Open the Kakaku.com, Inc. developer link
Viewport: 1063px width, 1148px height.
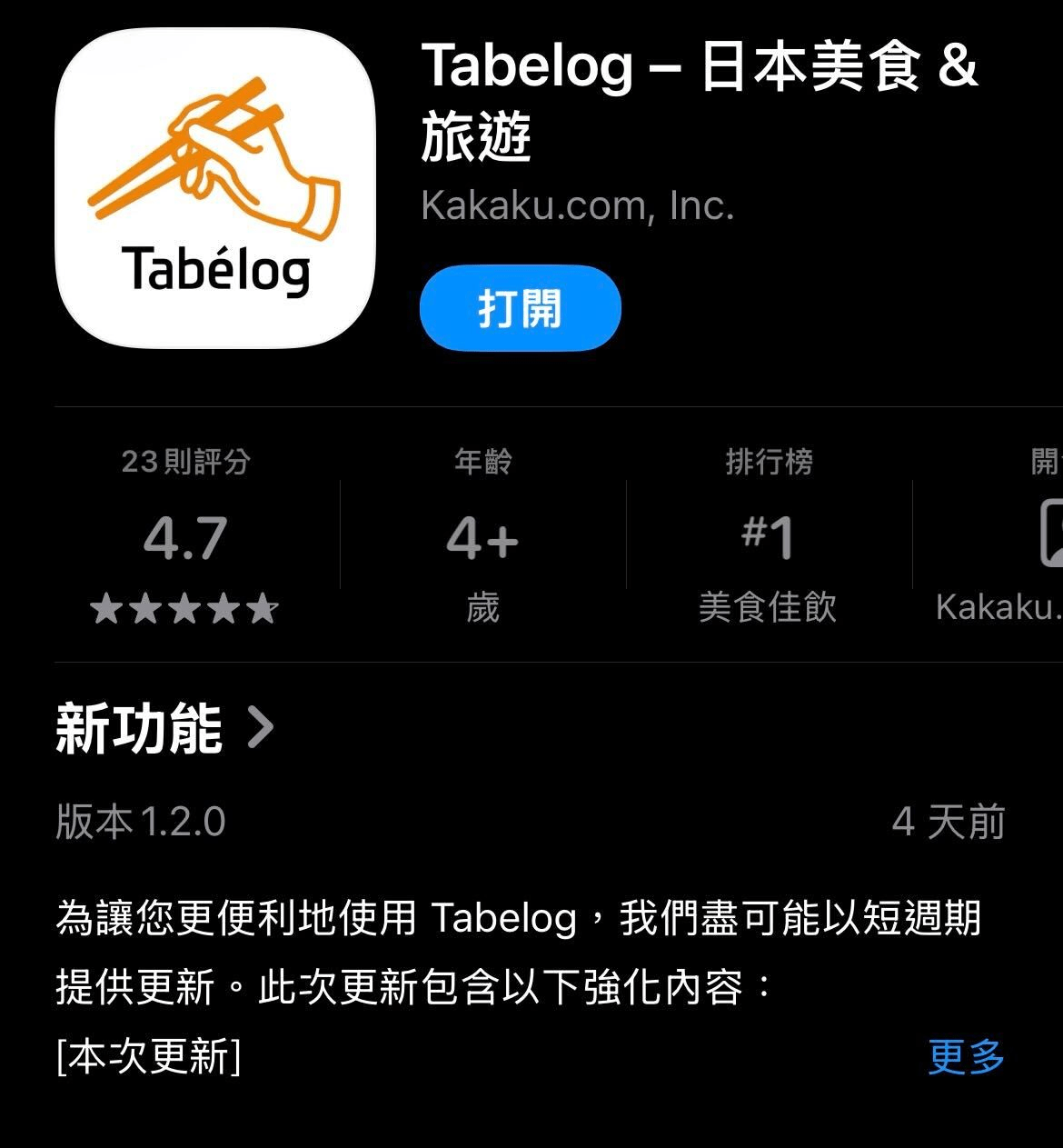point(579,207)
